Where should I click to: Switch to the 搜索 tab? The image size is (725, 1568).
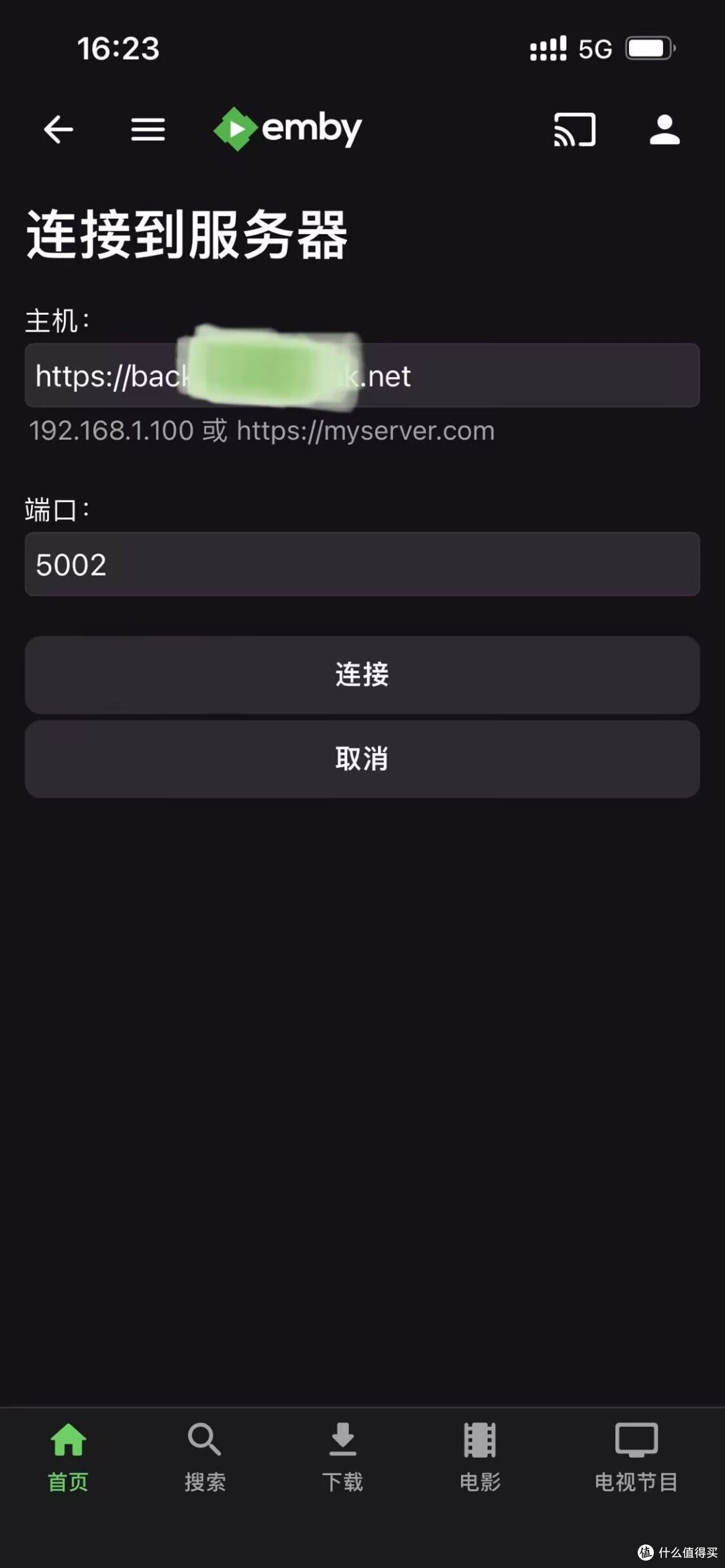click(x=205, y=1457)
